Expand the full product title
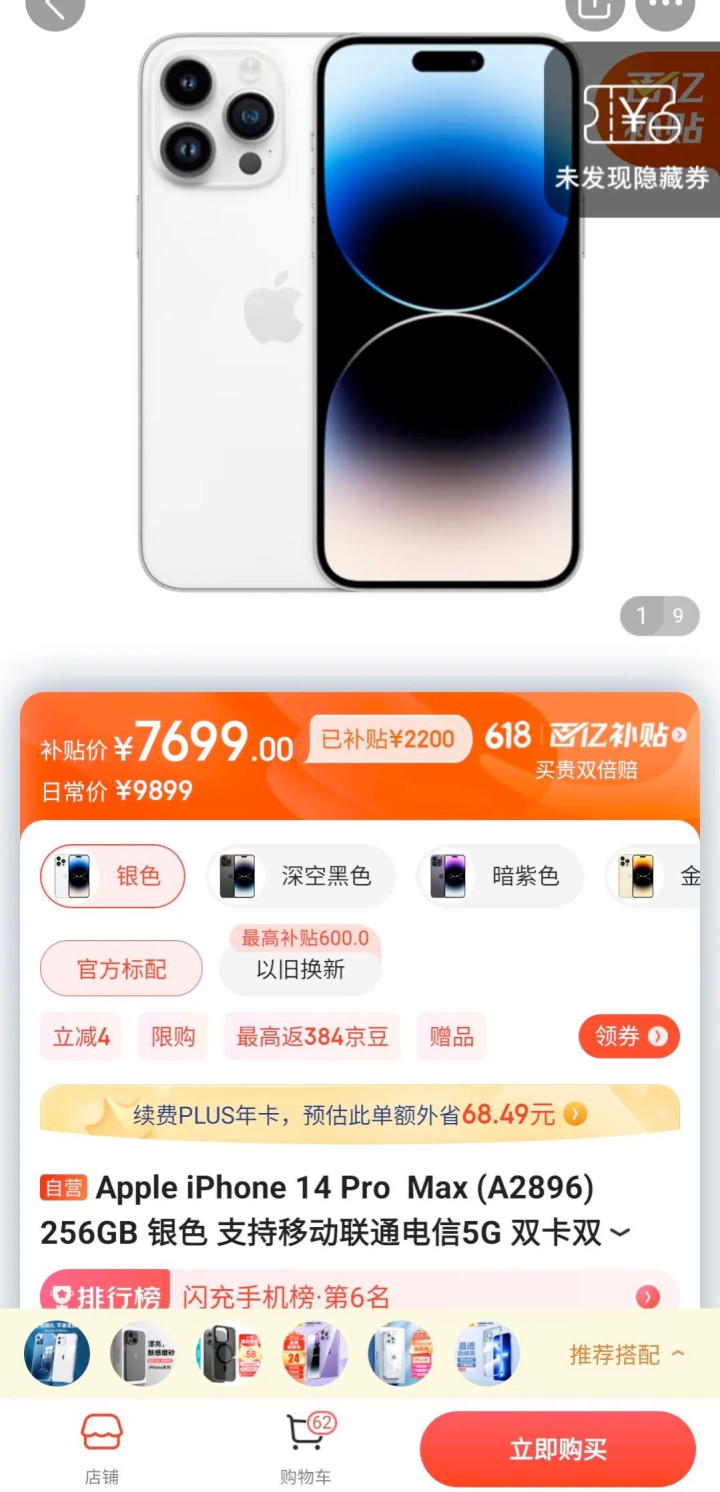 (x=620, y=1234)
